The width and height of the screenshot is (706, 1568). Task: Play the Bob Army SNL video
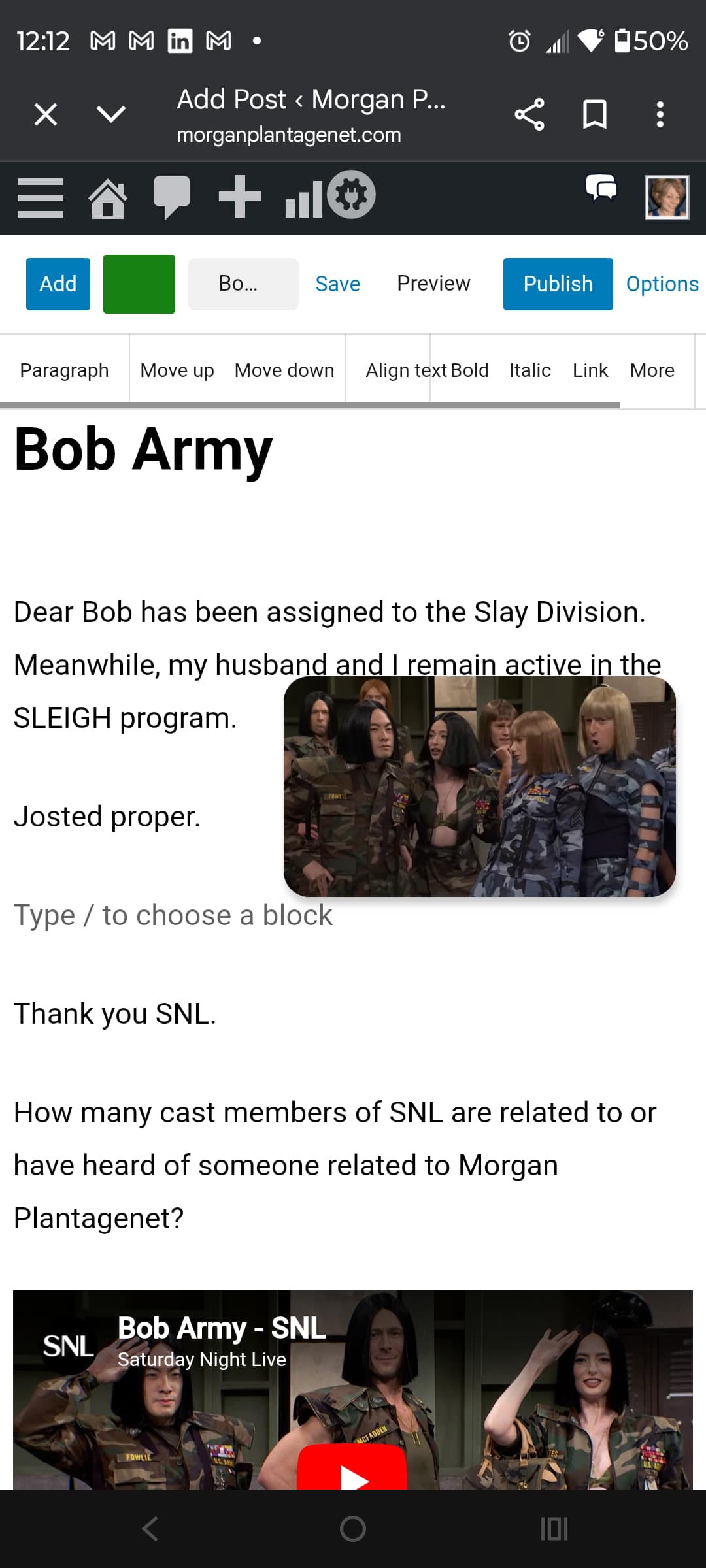(352, 1473)
